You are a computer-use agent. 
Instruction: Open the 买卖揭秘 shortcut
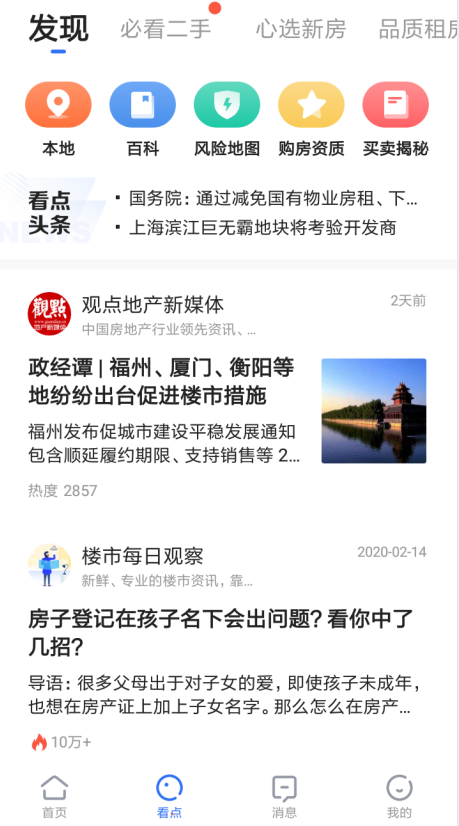(396, 120)
